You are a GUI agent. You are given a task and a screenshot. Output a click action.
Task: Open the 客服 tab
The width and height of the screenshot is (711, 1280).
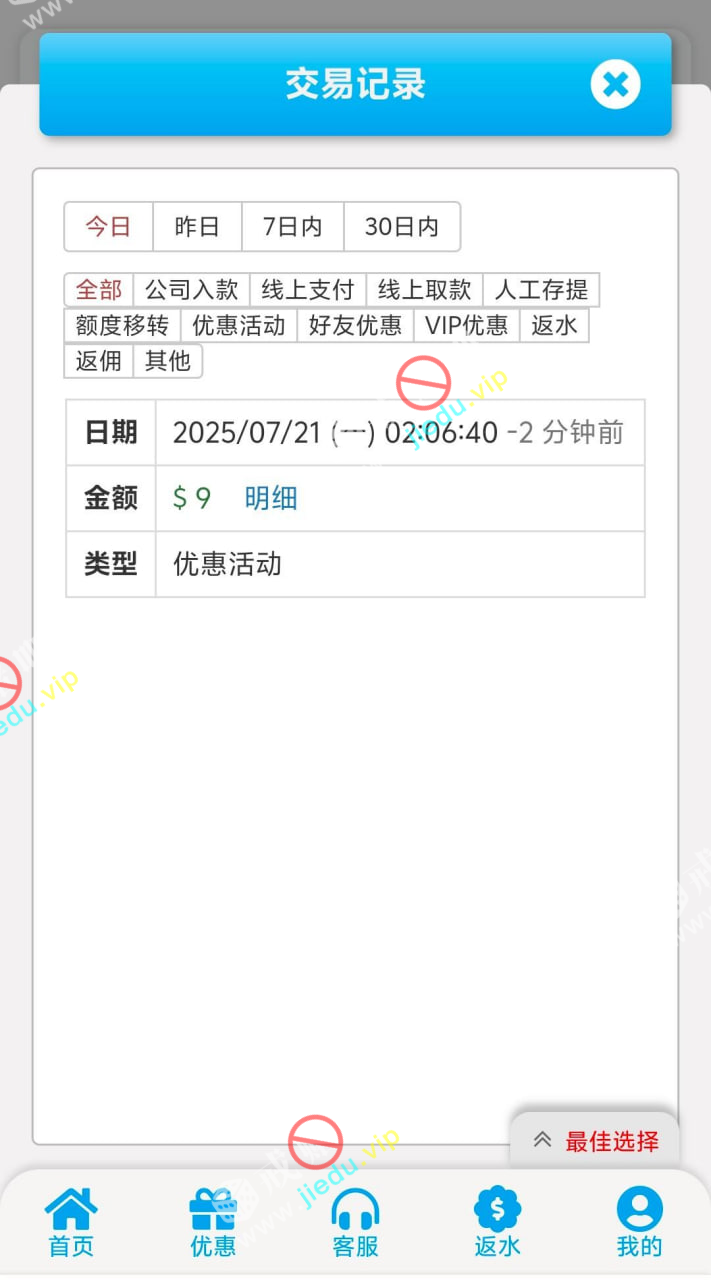point(355,1222)
